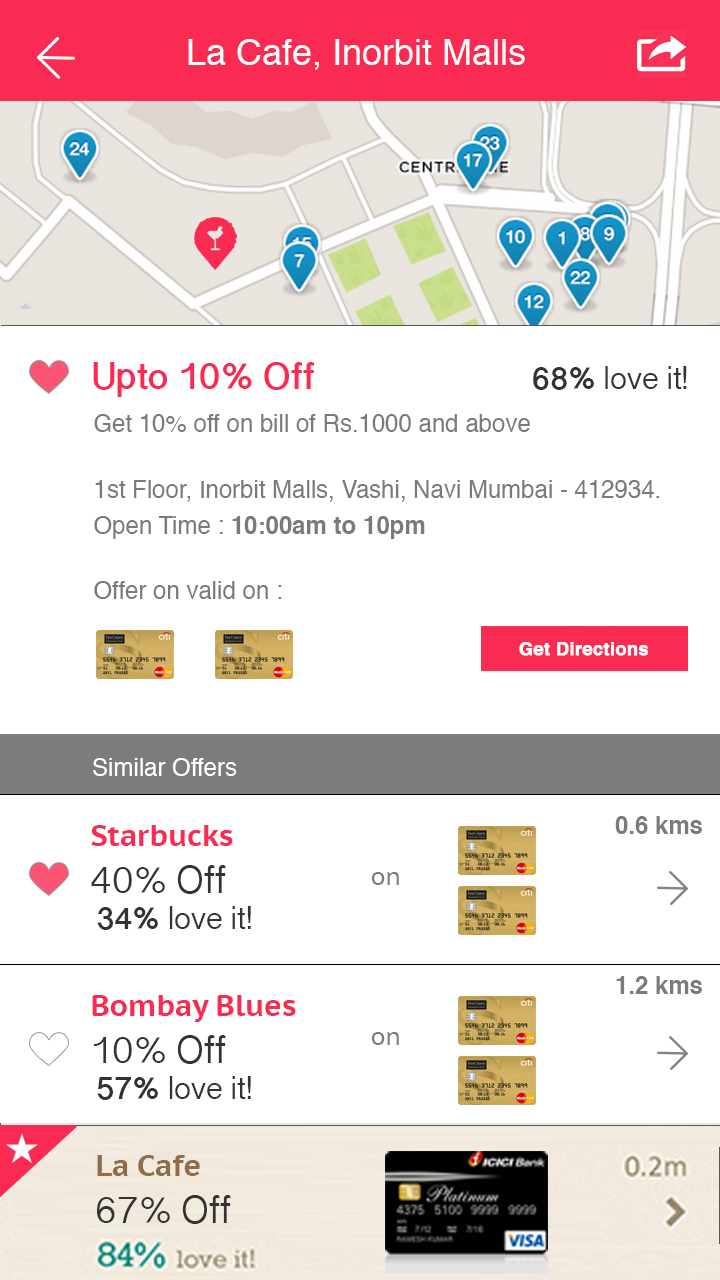Viewport: 720px width, 1280px height.
Task: Tap the Get Directions button
Action: (x=584, y=649)
